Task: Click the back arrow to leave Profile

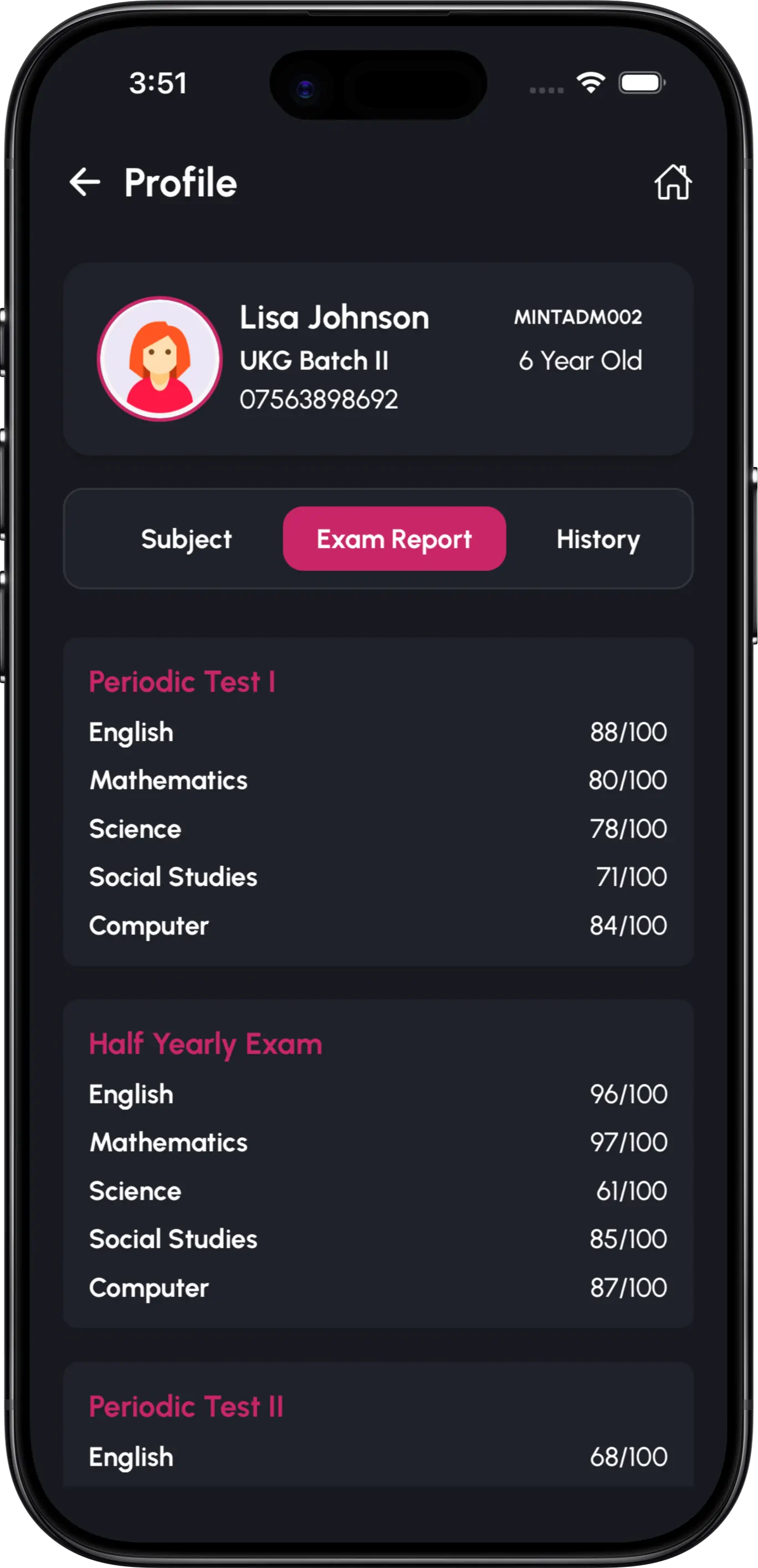Action: pos(85,181)
